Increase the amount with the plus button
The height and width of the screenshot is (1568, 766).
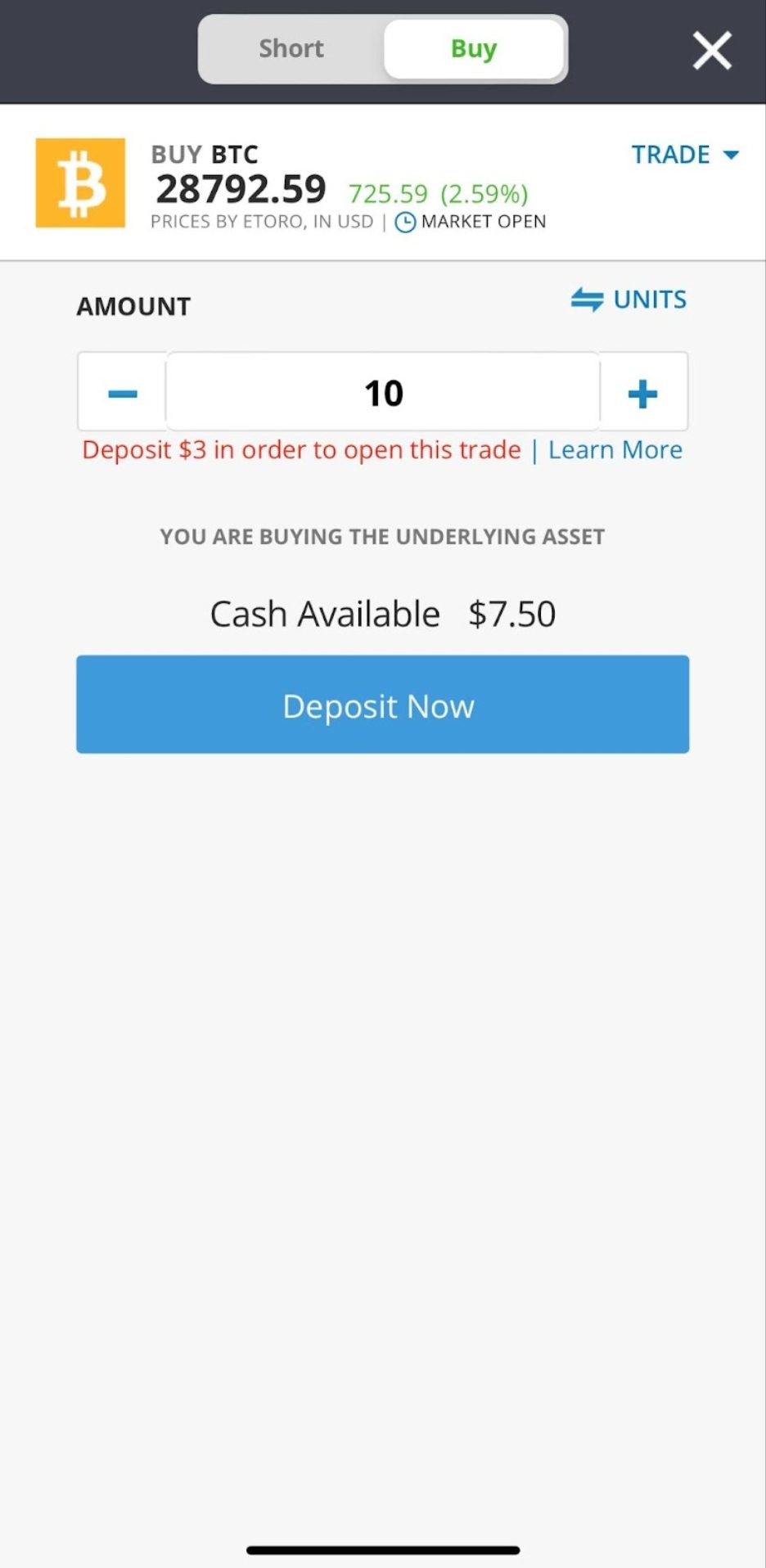point(642,394)
